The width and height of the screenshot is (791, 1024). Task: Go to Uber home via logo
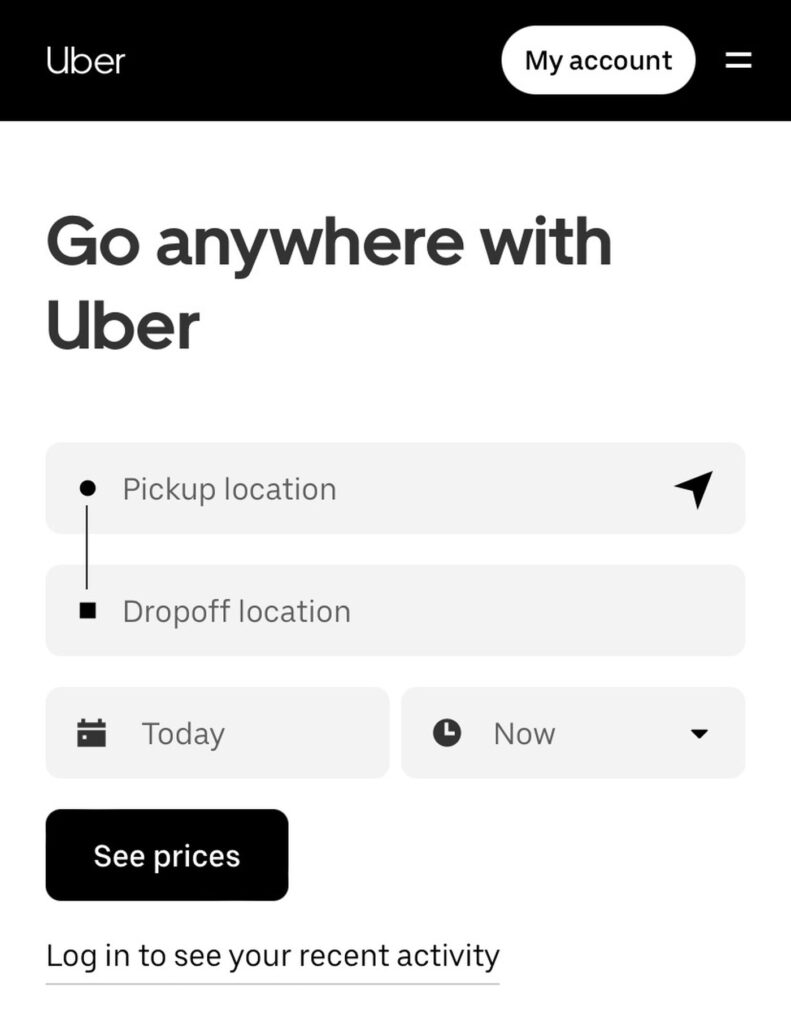tap(86, 60)
